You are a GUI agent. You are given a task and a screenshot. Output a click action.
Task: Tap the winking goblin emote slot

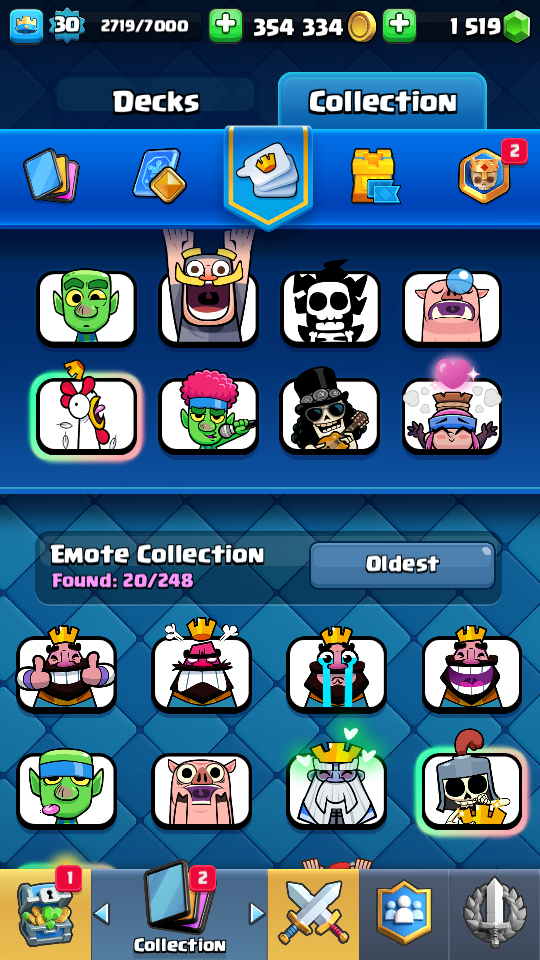86,308
